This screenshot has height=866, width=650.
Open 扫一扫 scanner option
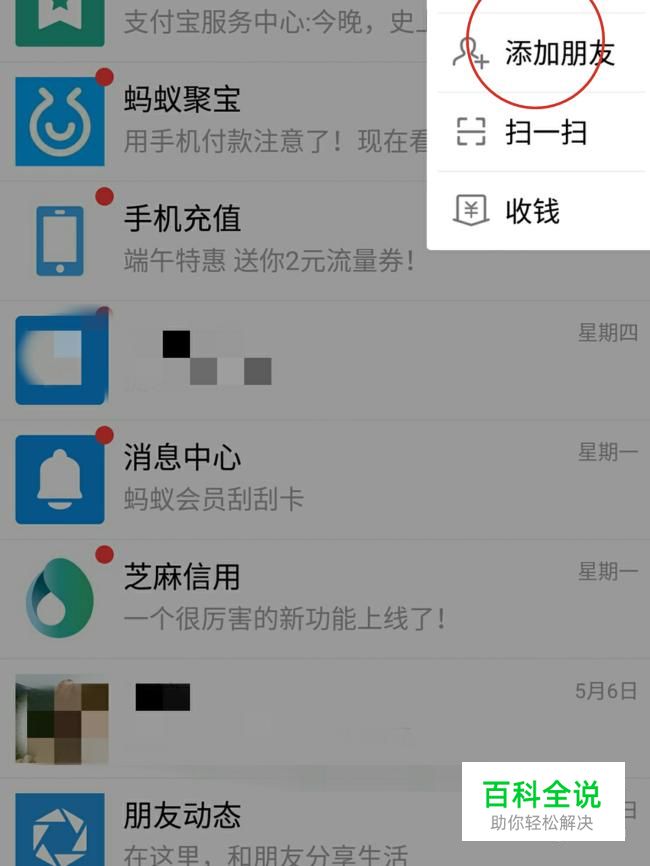540,133
